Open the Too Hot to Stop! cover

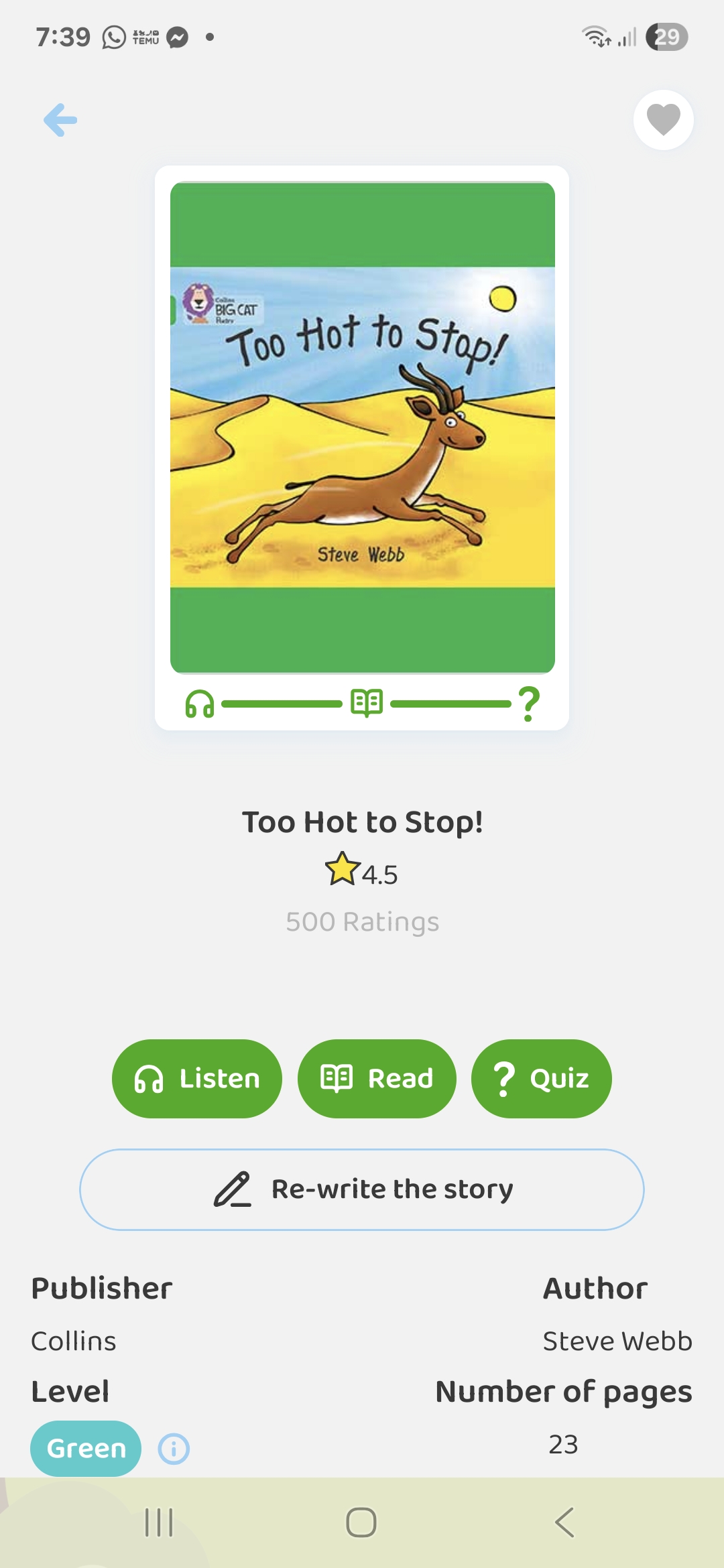(x=362, y=428)
